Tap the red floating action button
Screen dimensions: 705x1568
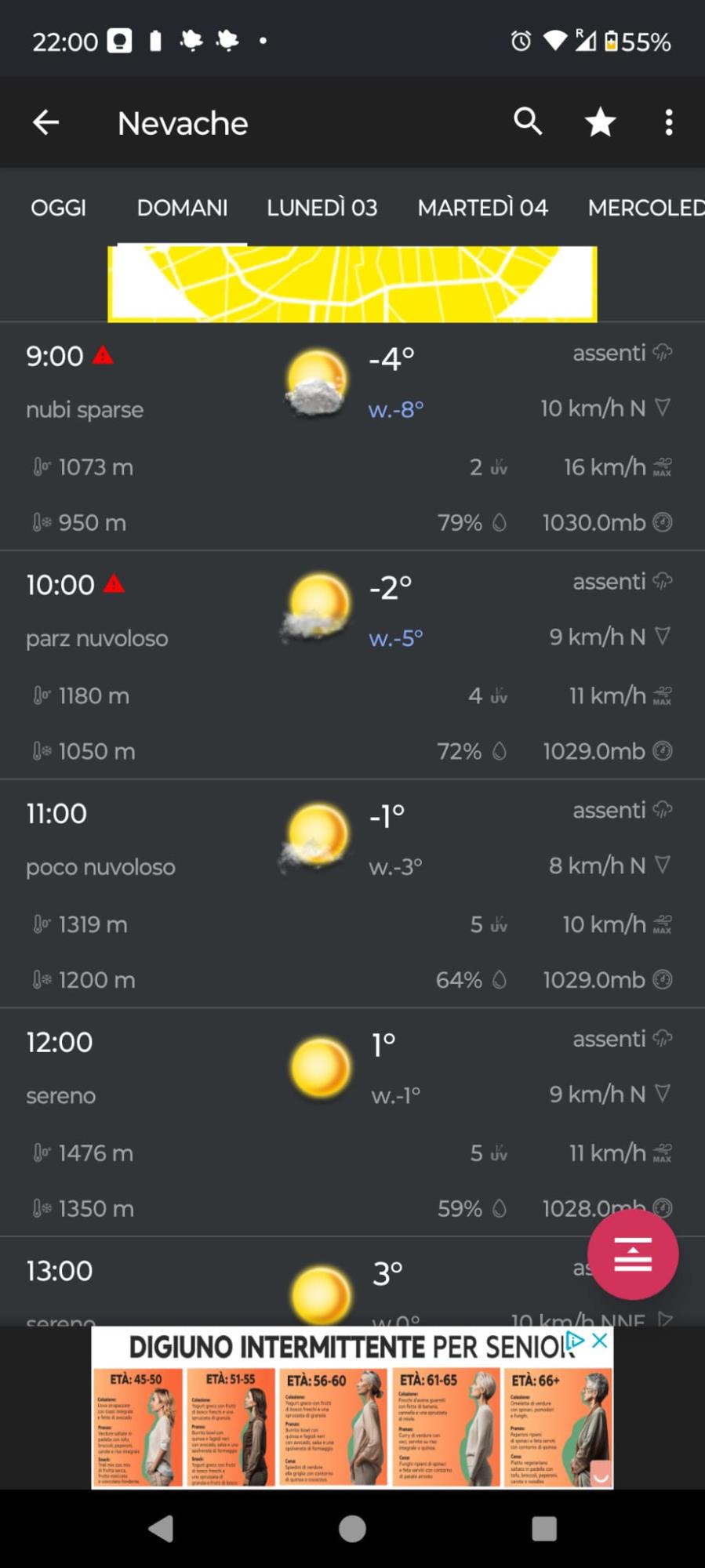point(633,1254)
